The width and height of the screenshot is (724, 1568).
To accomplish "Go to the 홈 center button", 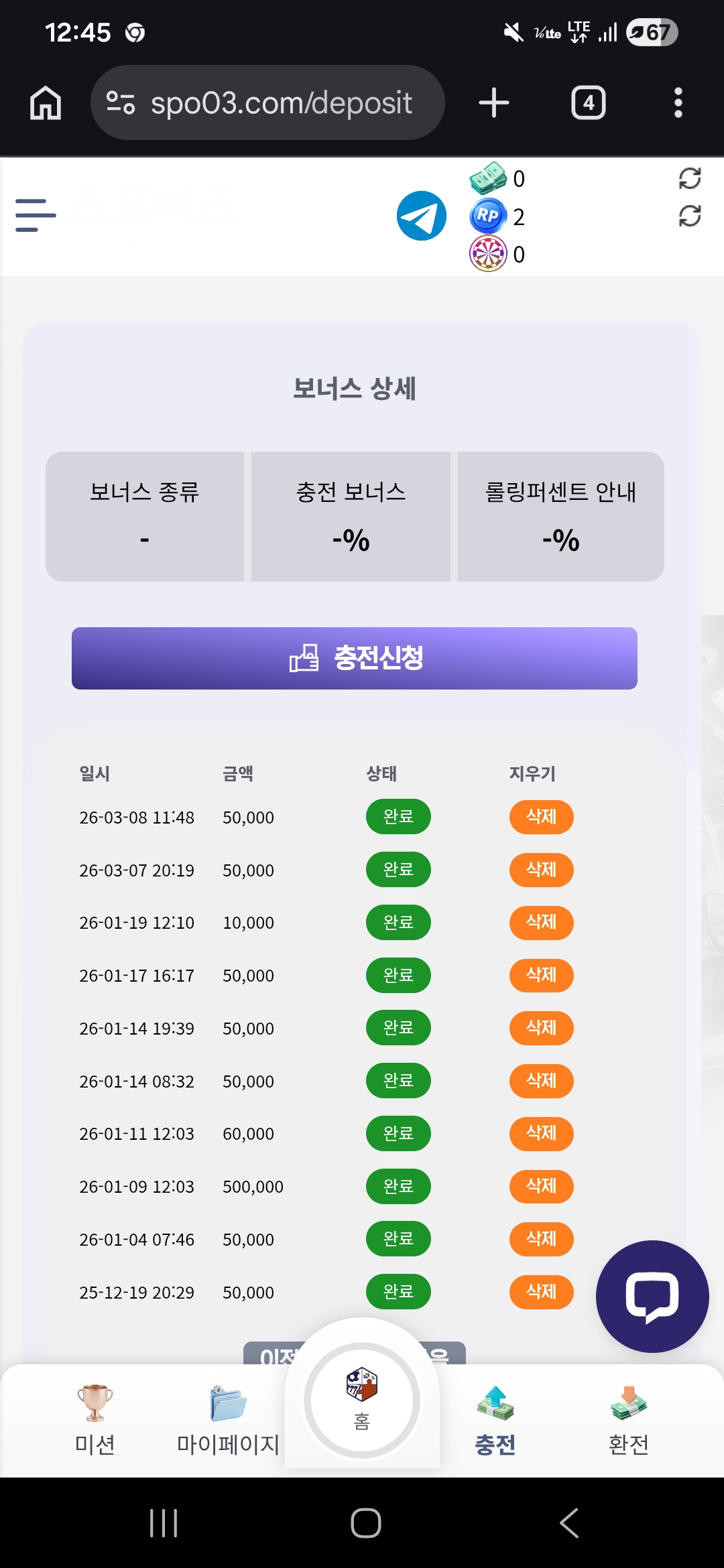I will click(362, 1400).
